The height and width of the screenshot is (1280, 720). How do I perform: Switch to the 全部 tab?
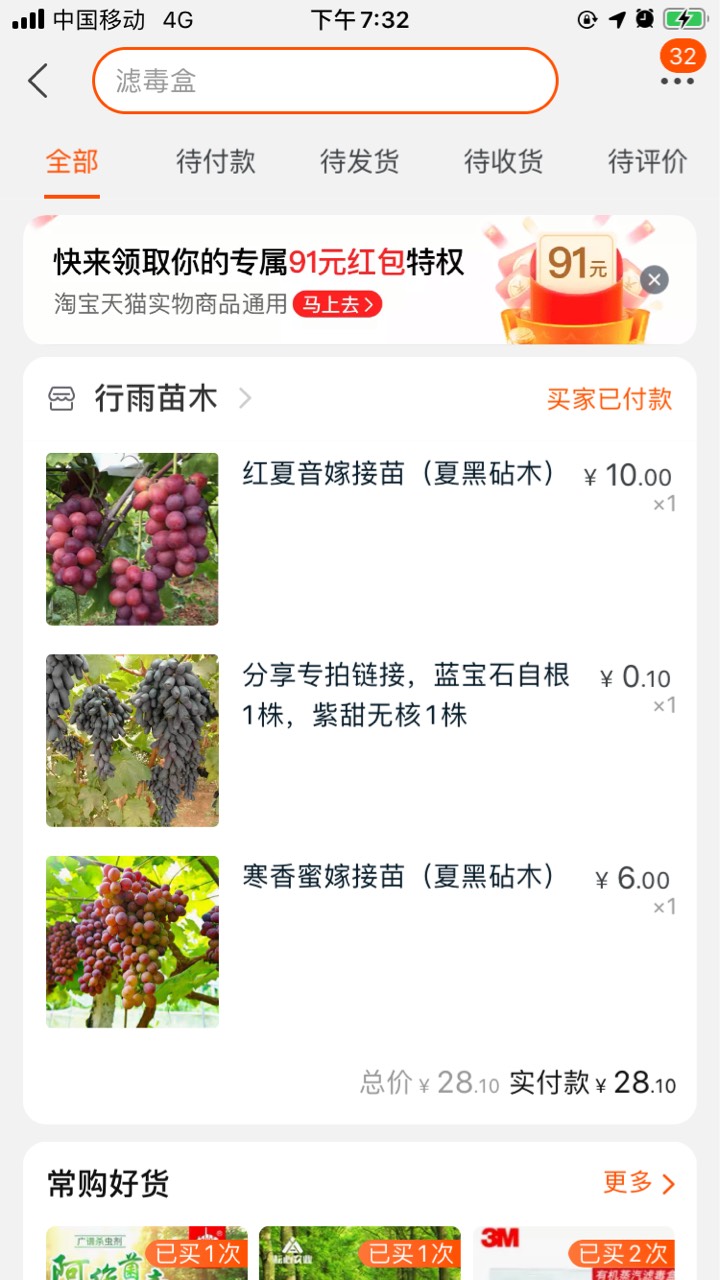click(72, 161)
